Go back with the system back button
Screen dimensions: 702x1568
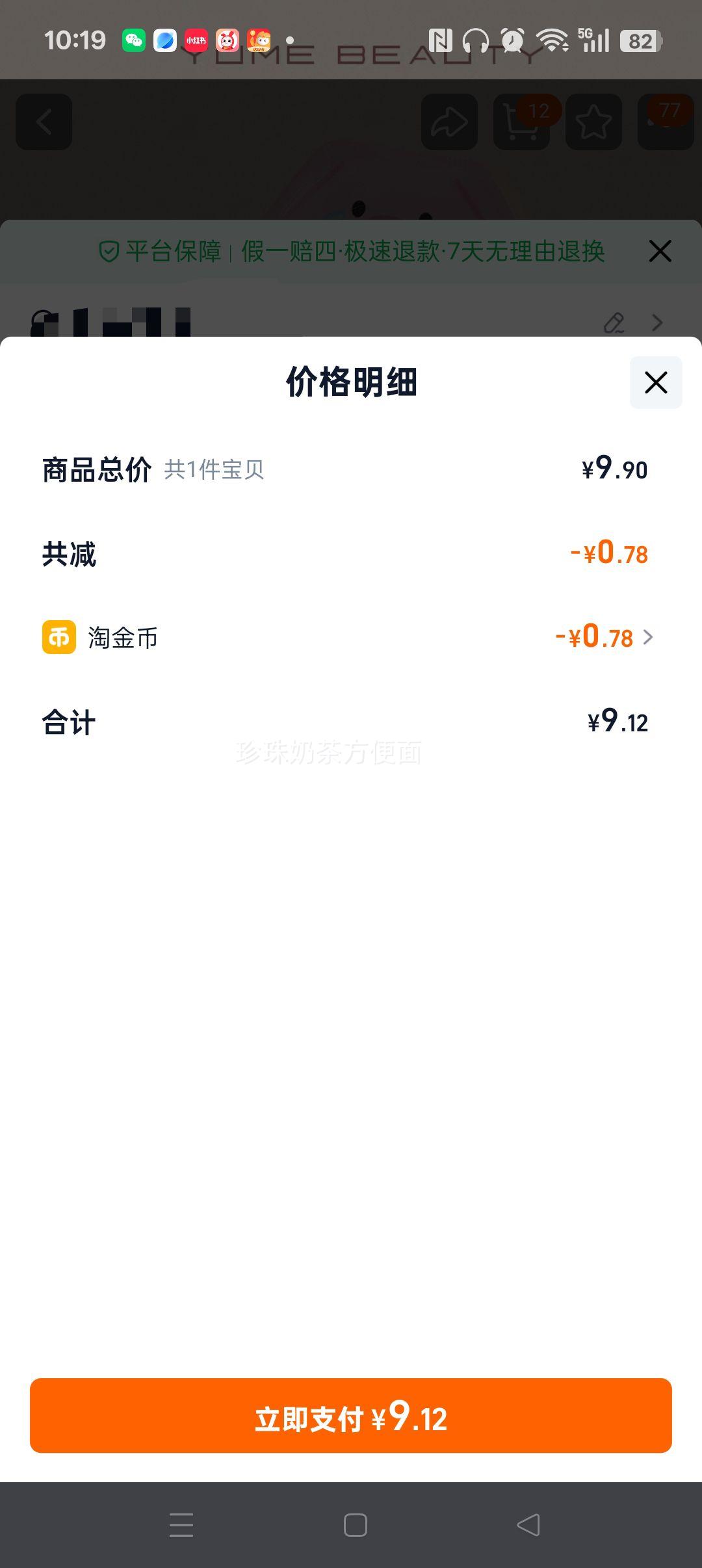click(x=528, y=1524)
